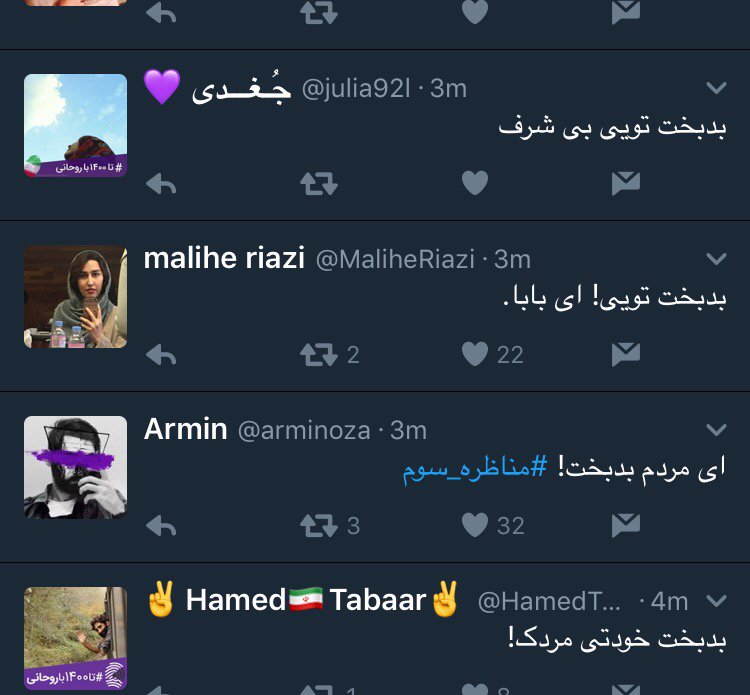This screenshot has width=750, height=695.
Task: Reply to julia92l's tweet
Action: coord(161,183)
